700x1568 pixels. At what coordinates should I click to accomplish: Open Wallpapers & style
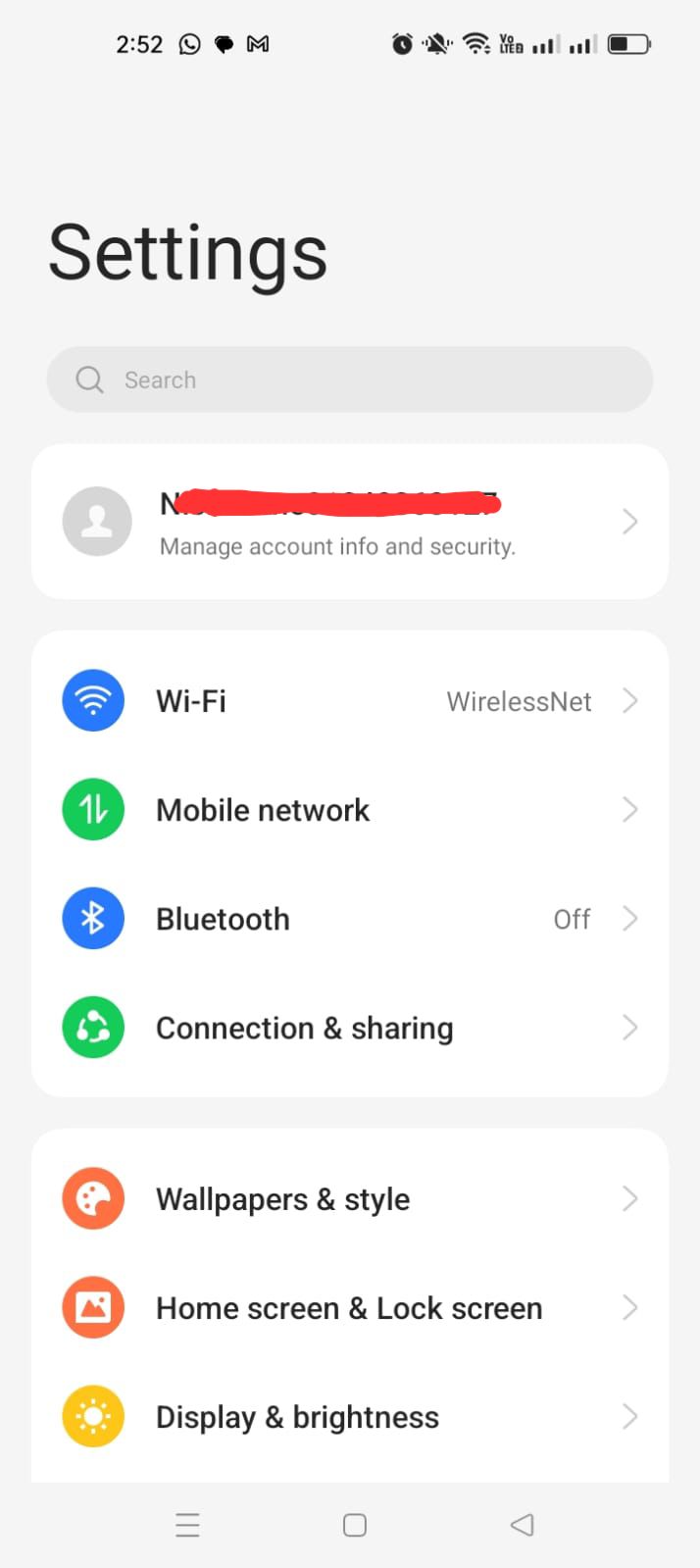[x=349, y=1198]
